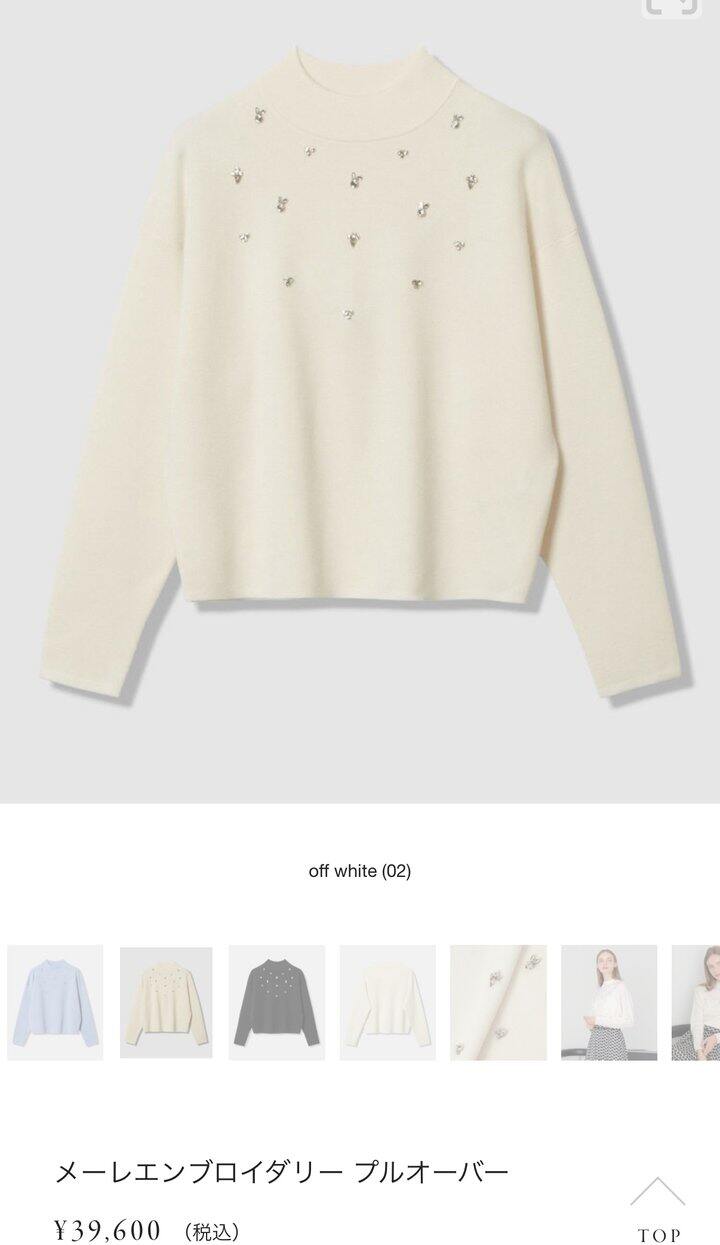The width and height of the screenshot is (720, 1245).
Task: View the plain white sweater back thumbnail
Action: point(388,1002)
